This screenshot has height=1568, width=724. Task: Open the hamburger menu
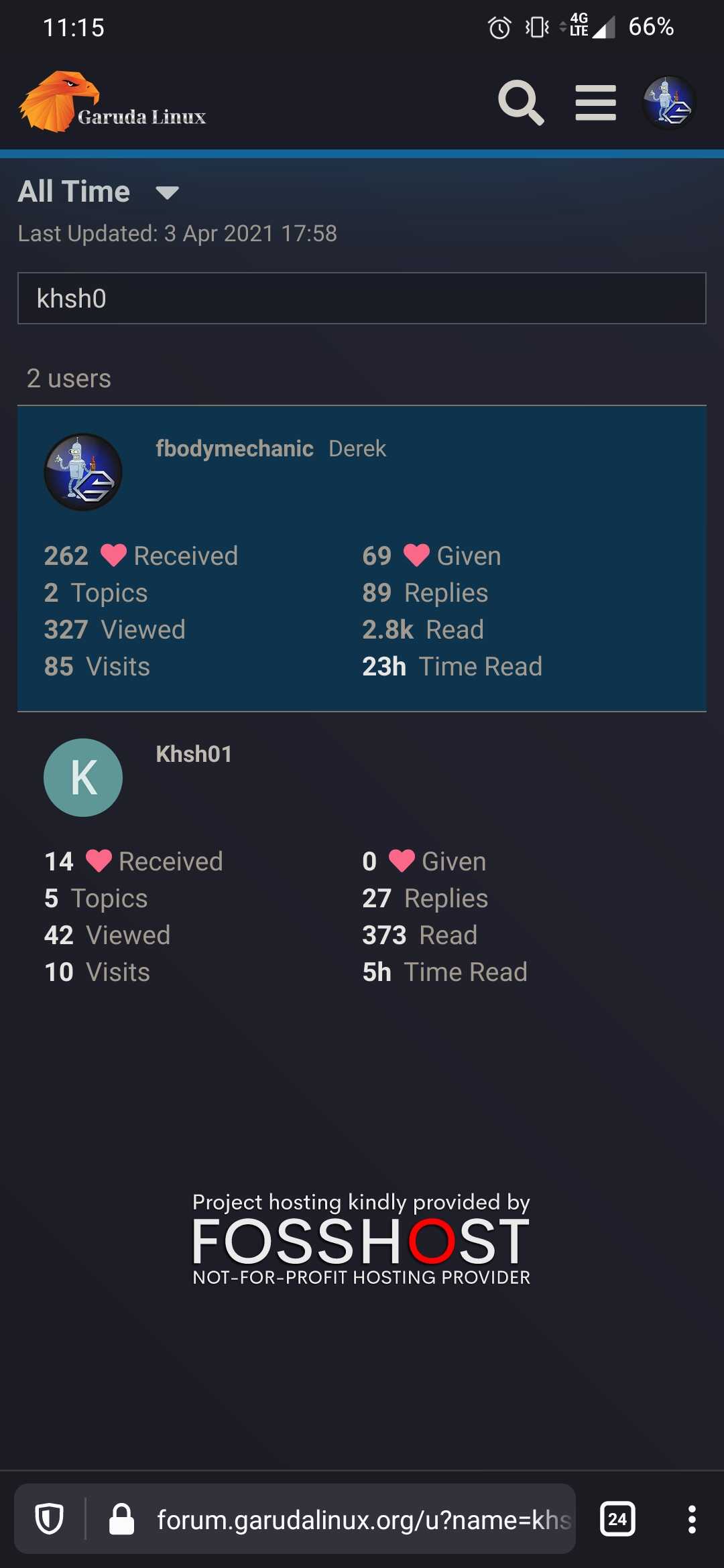pos(595,103)
